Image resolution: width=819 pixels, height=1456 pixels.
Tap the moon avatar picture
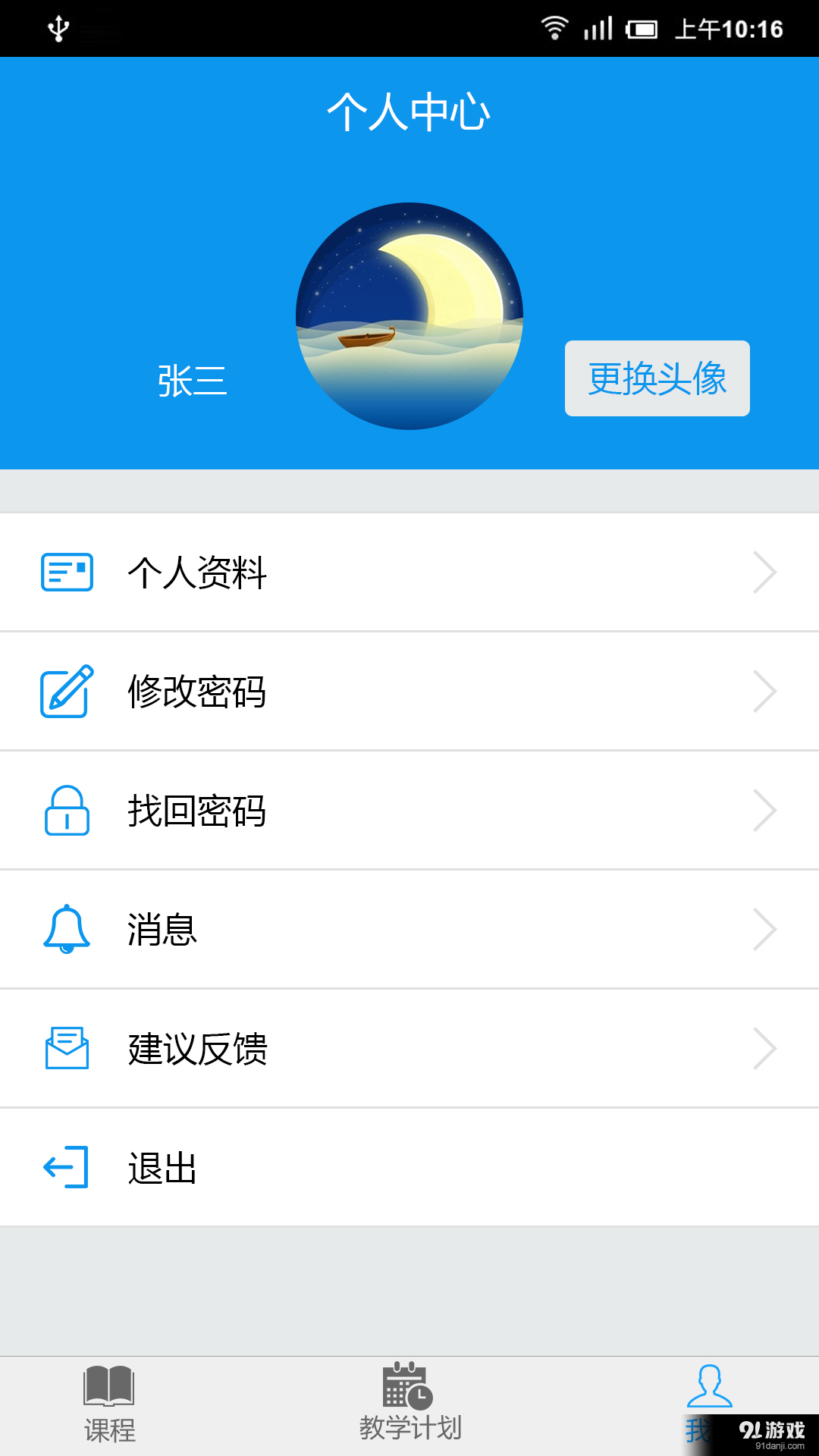(409, 315)
